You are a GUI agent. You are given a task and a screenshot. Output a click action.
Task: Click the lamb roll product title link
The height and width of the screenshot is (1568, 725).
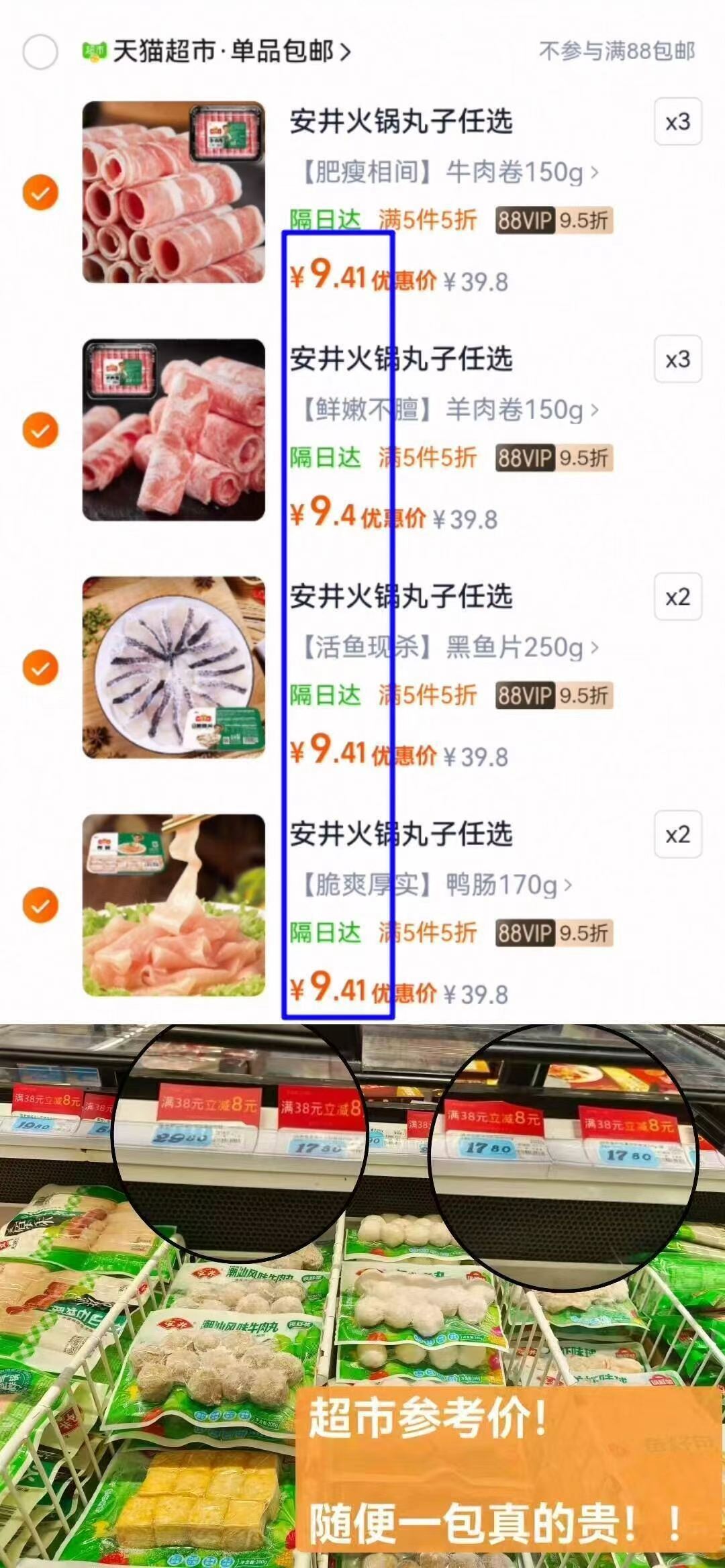[x=399, y=360]
